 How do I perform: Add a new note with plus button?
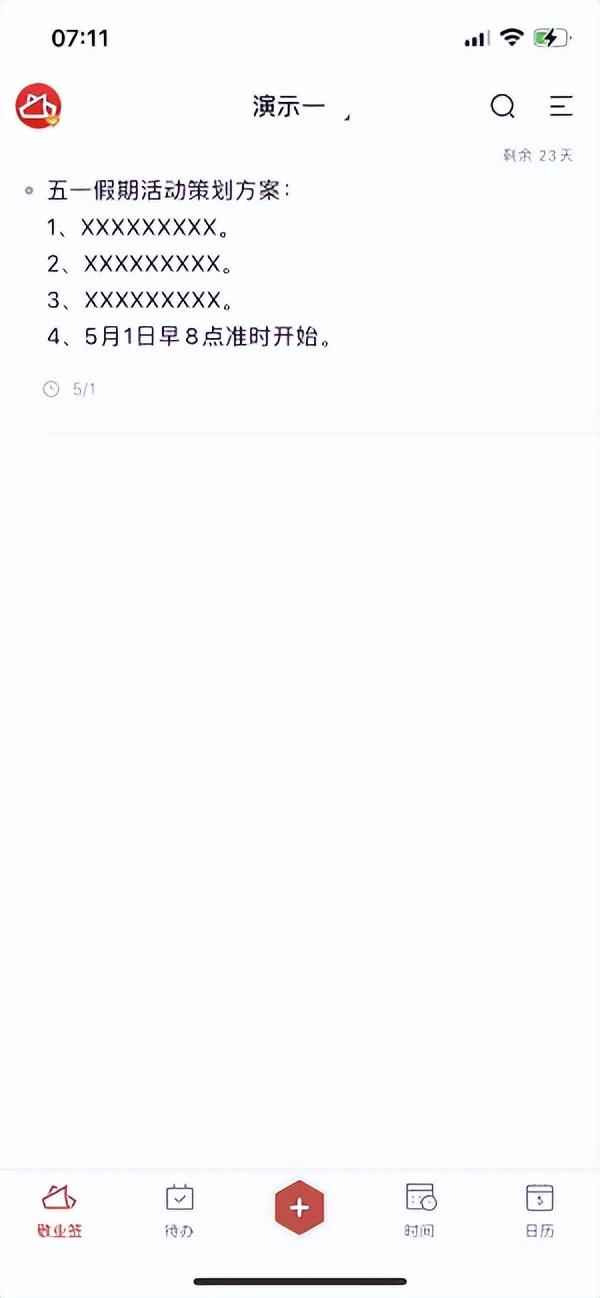(x=299, y=1207)
